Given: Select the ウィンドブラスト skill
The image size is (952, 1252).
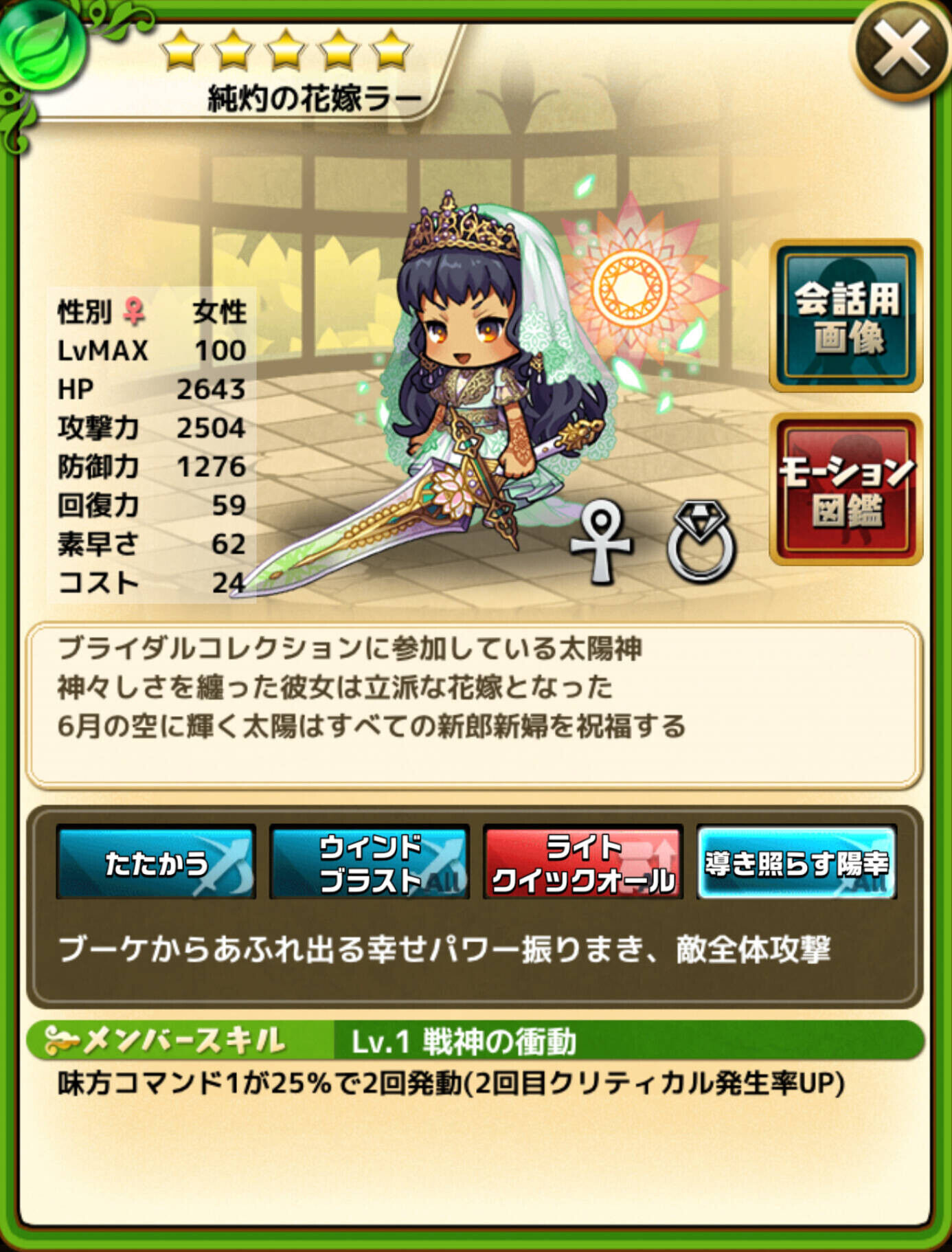Looking at the screenshot, I should click(370, 862).
